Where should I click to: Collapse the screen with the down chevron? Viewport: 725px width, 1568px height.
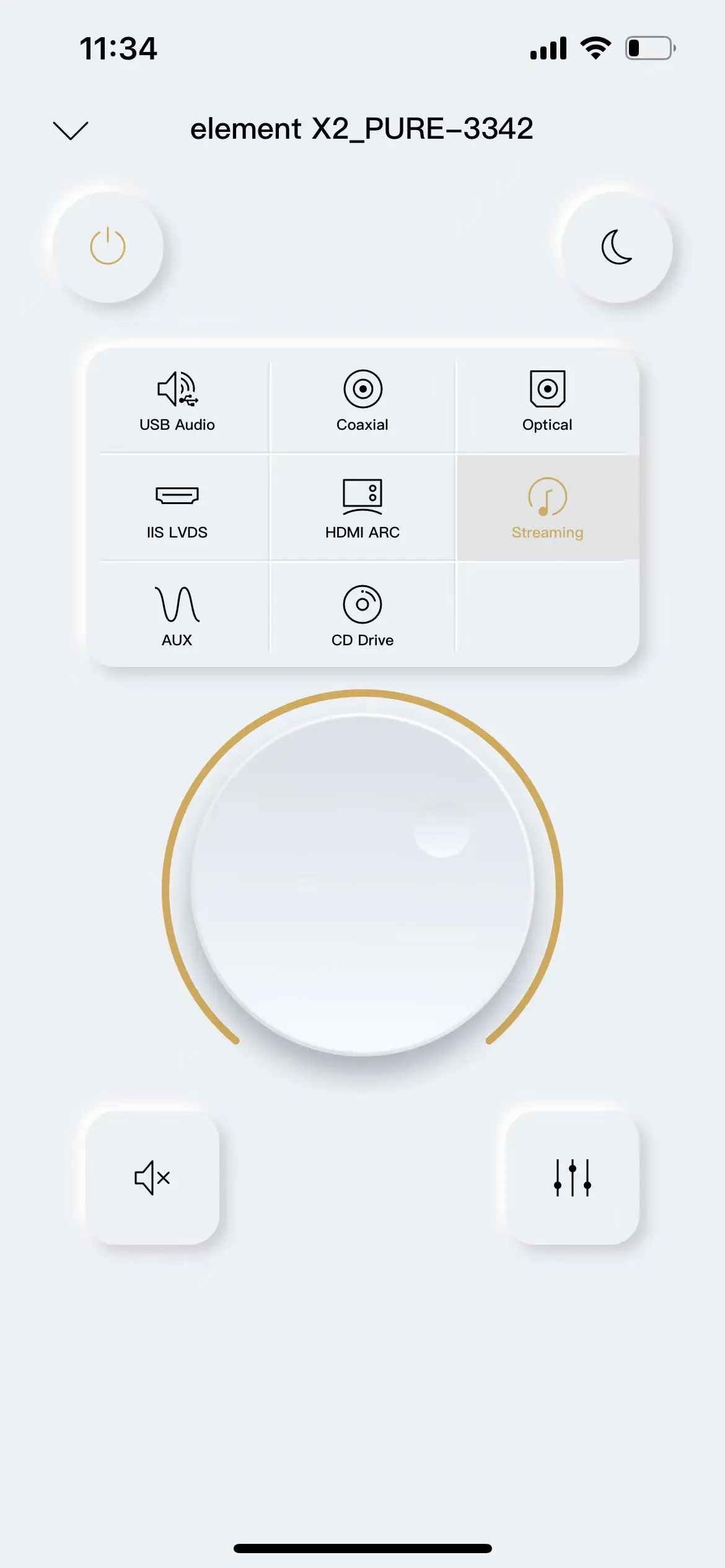coord(71,130)
